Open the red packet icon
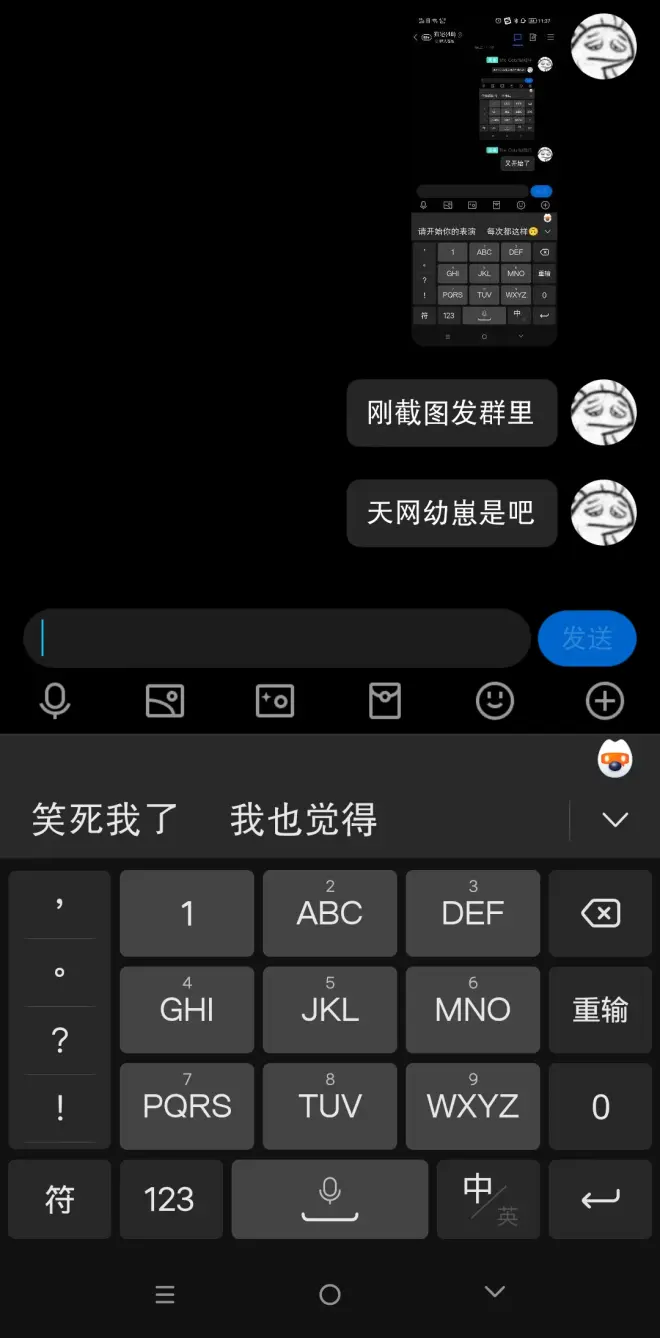The width and height of the screenshot is (660, 1338). [384, 701]
